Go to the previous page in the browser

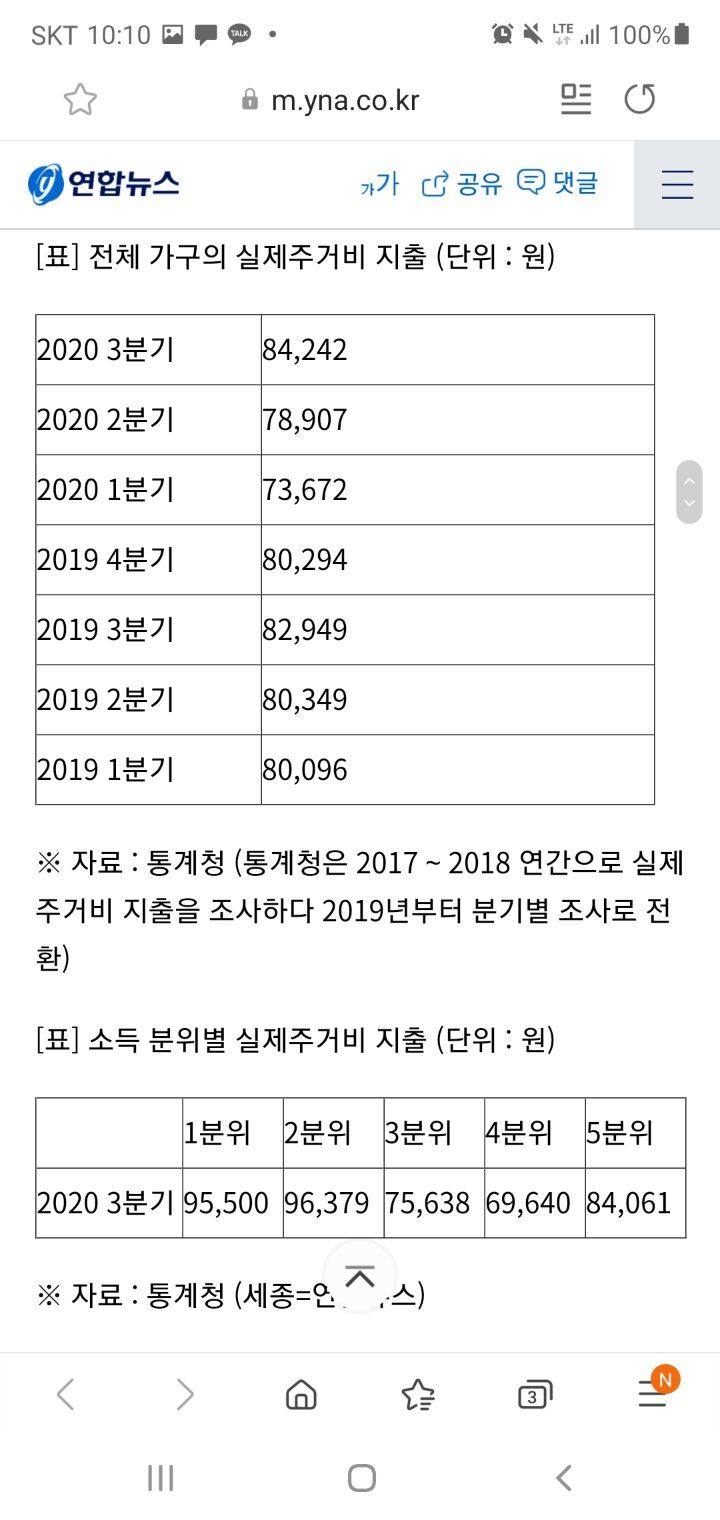click(x=66, y=1394)
